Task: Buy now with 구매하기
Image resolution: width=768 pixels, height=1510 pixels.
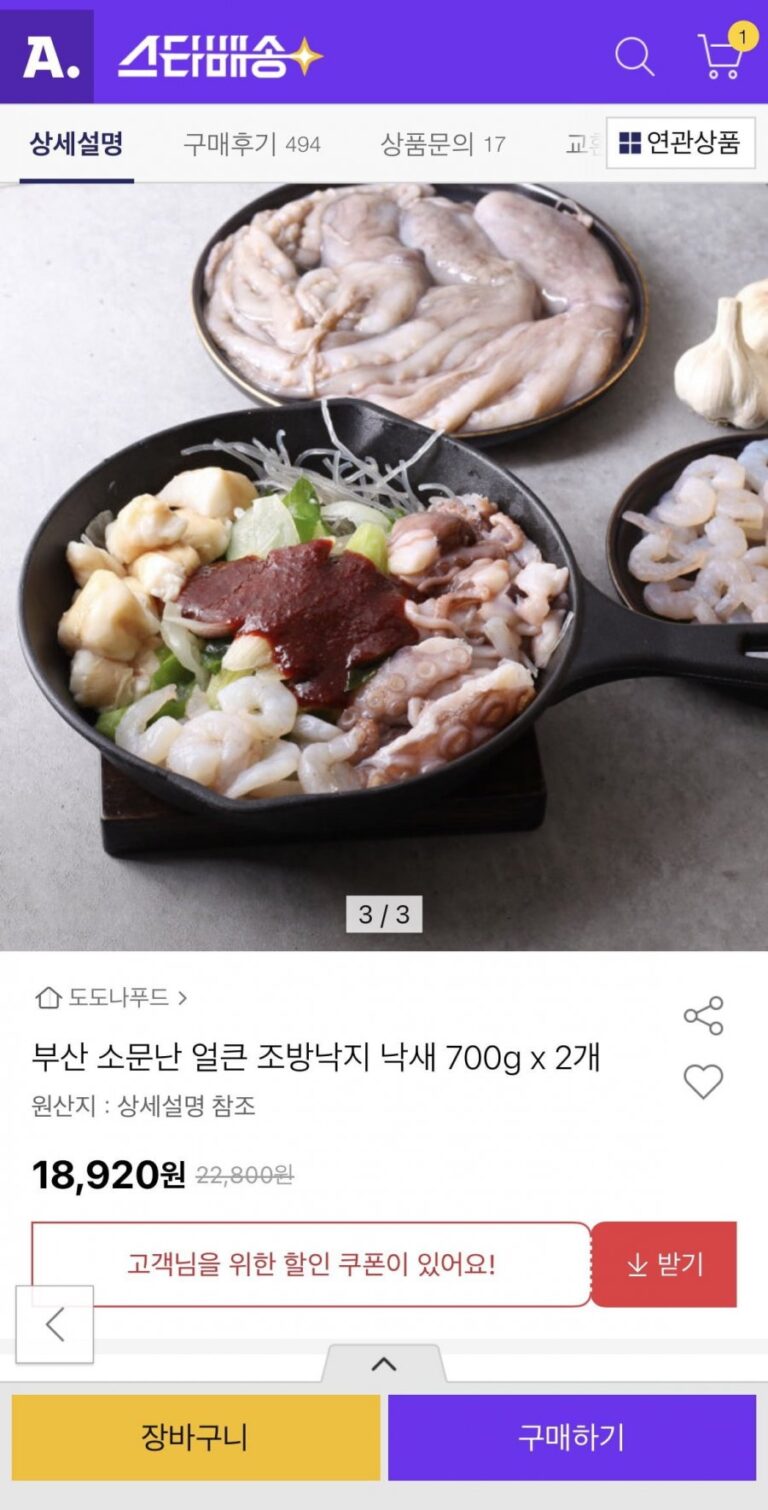Action: coord(571,1438)
